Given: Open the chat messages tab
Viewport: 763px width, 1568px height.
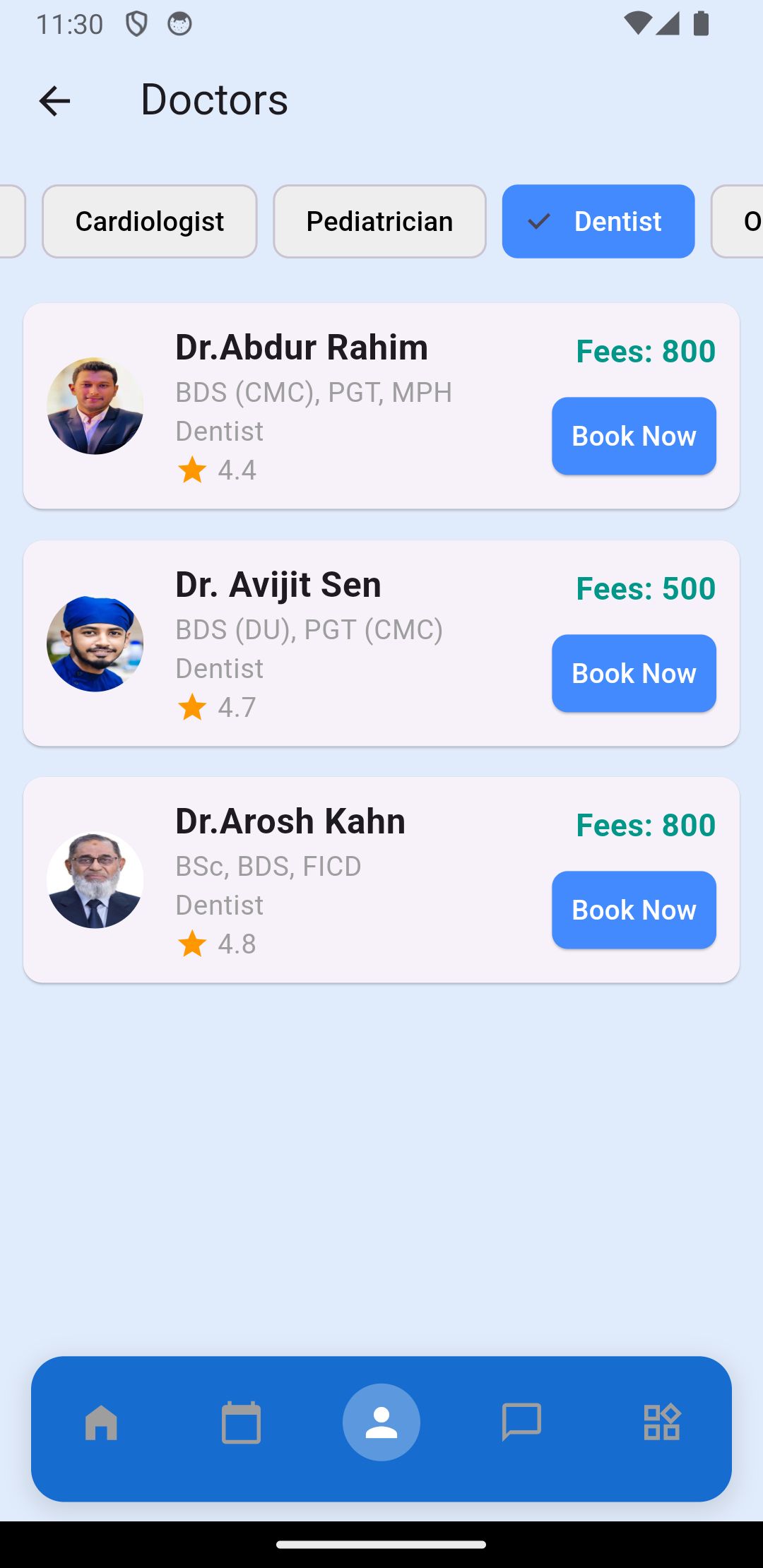Looking at the screenshot, I should [x=521, y=1423].
